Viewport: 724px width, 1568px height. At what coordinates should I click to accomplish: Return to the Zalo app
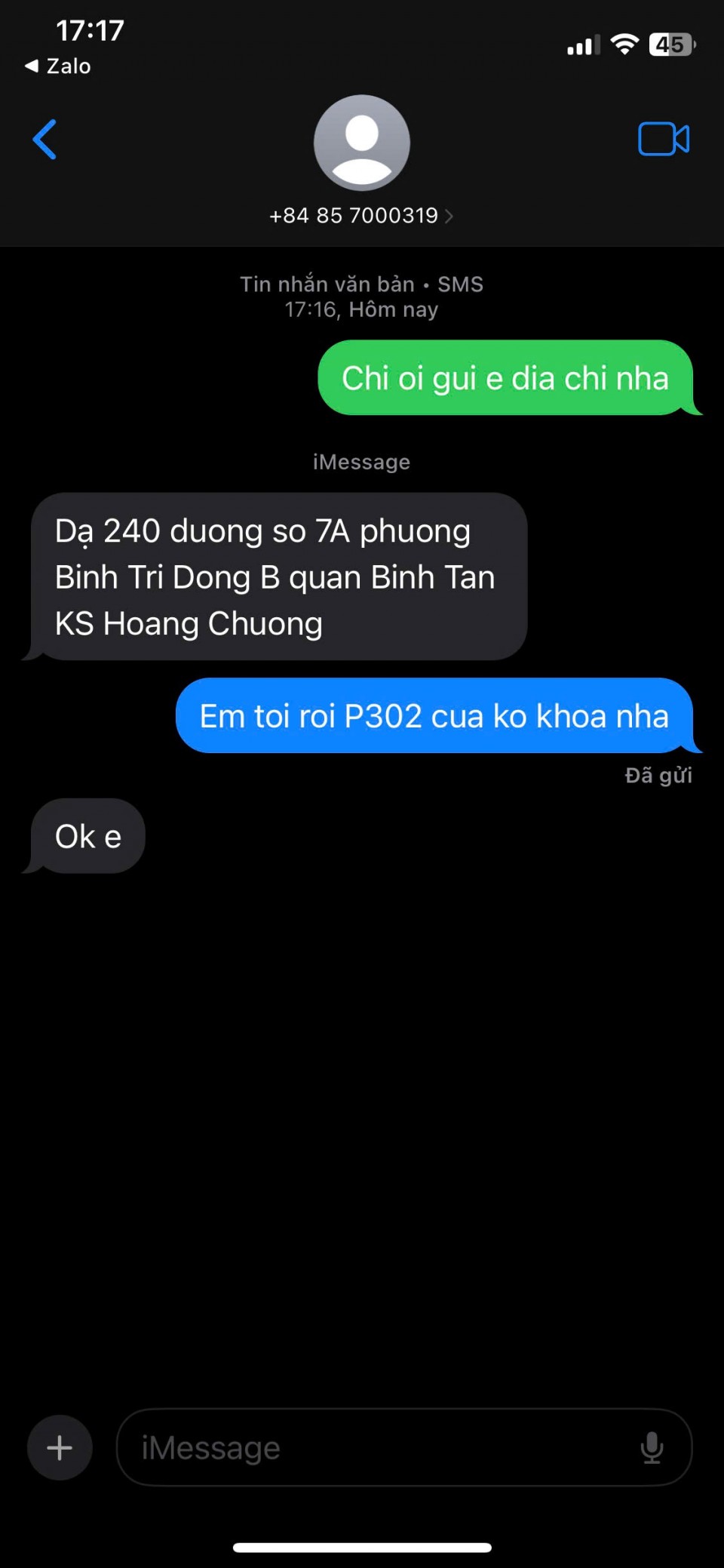[x=59, y=66]
